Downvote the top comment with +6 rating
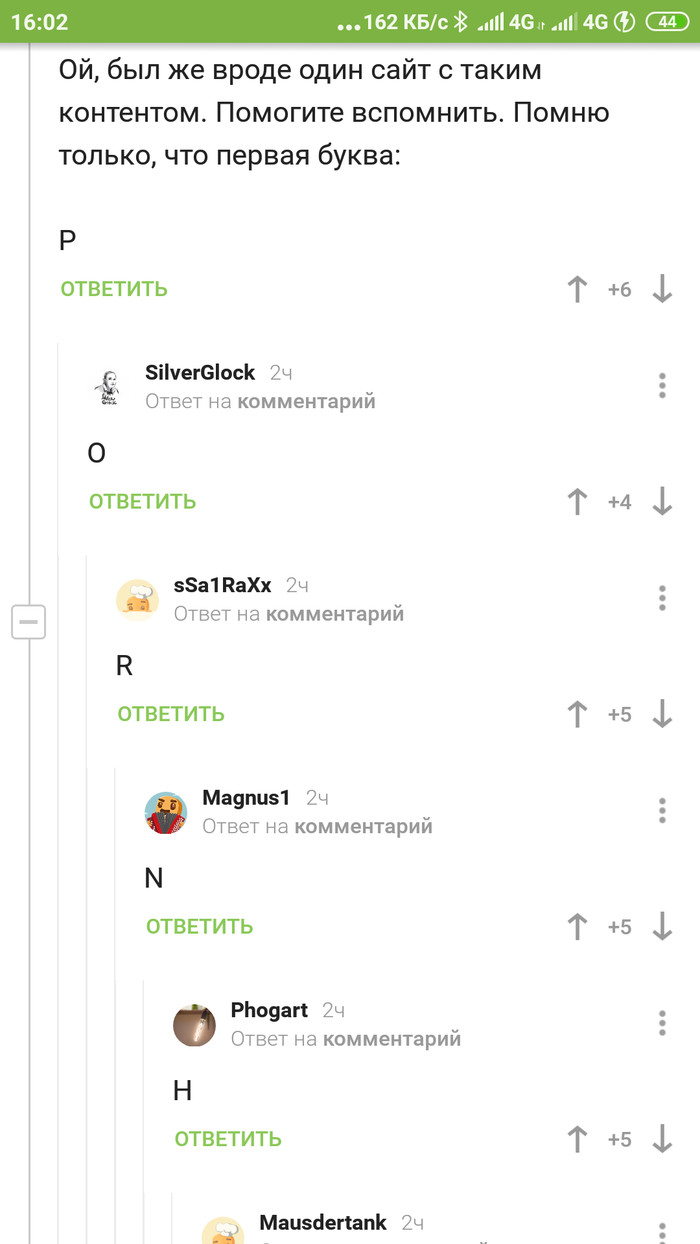The image size is (700, 1244). click(662, 290)
